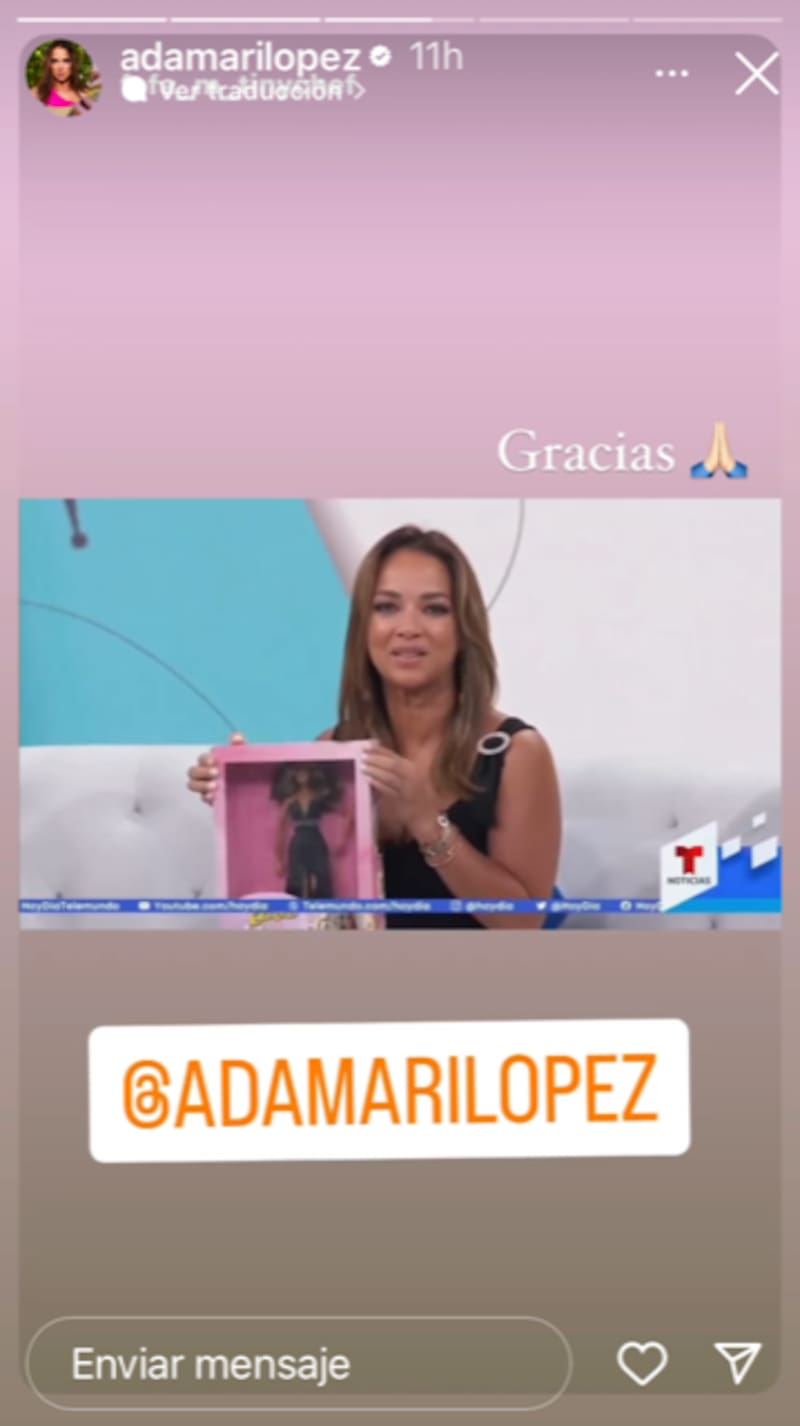Tap Ver traducción to translate

pyautogui.click(x=250, y=91)
